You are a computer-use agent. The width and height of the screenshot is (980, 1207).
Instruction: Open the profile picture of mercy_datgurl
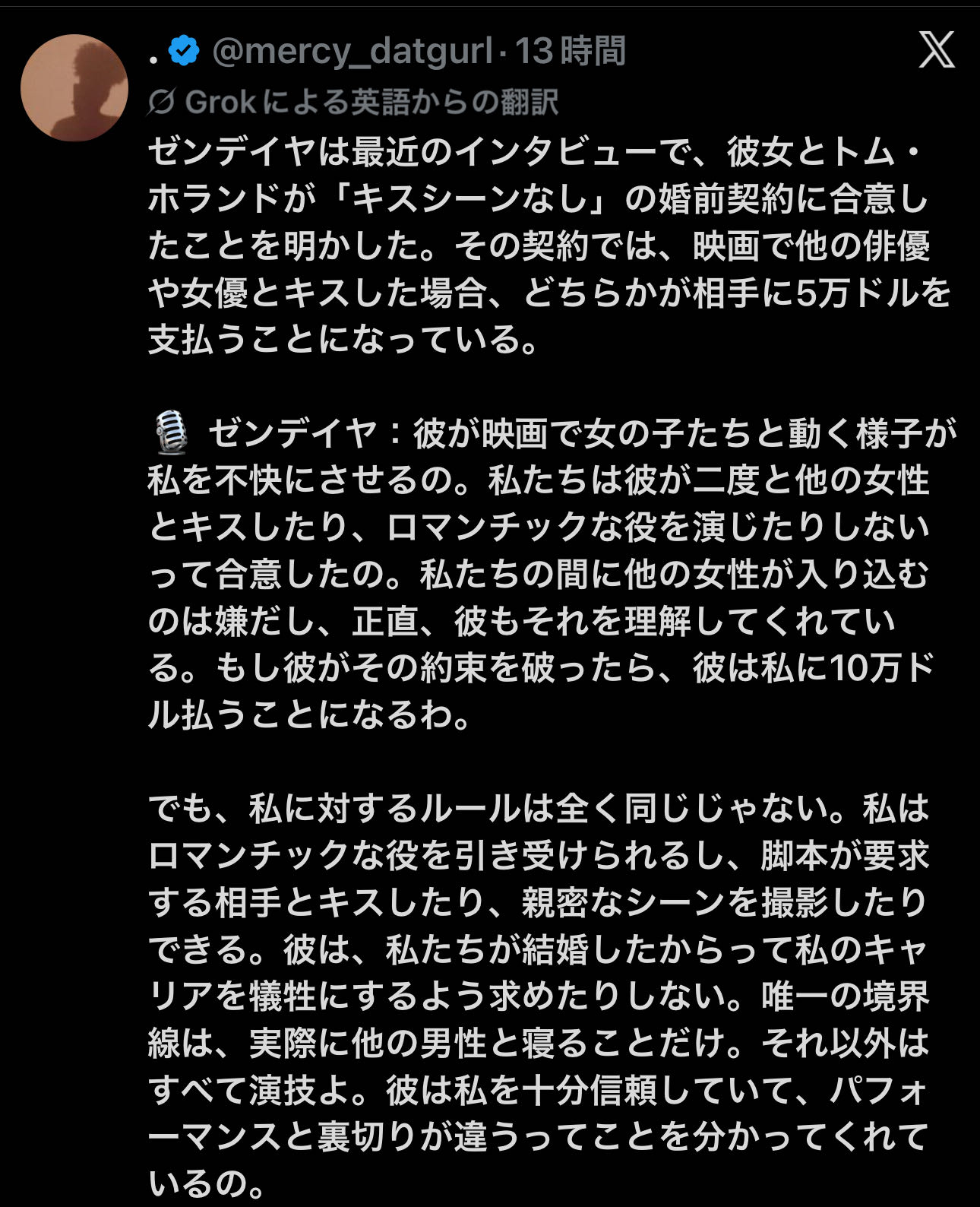coord(74,87)
